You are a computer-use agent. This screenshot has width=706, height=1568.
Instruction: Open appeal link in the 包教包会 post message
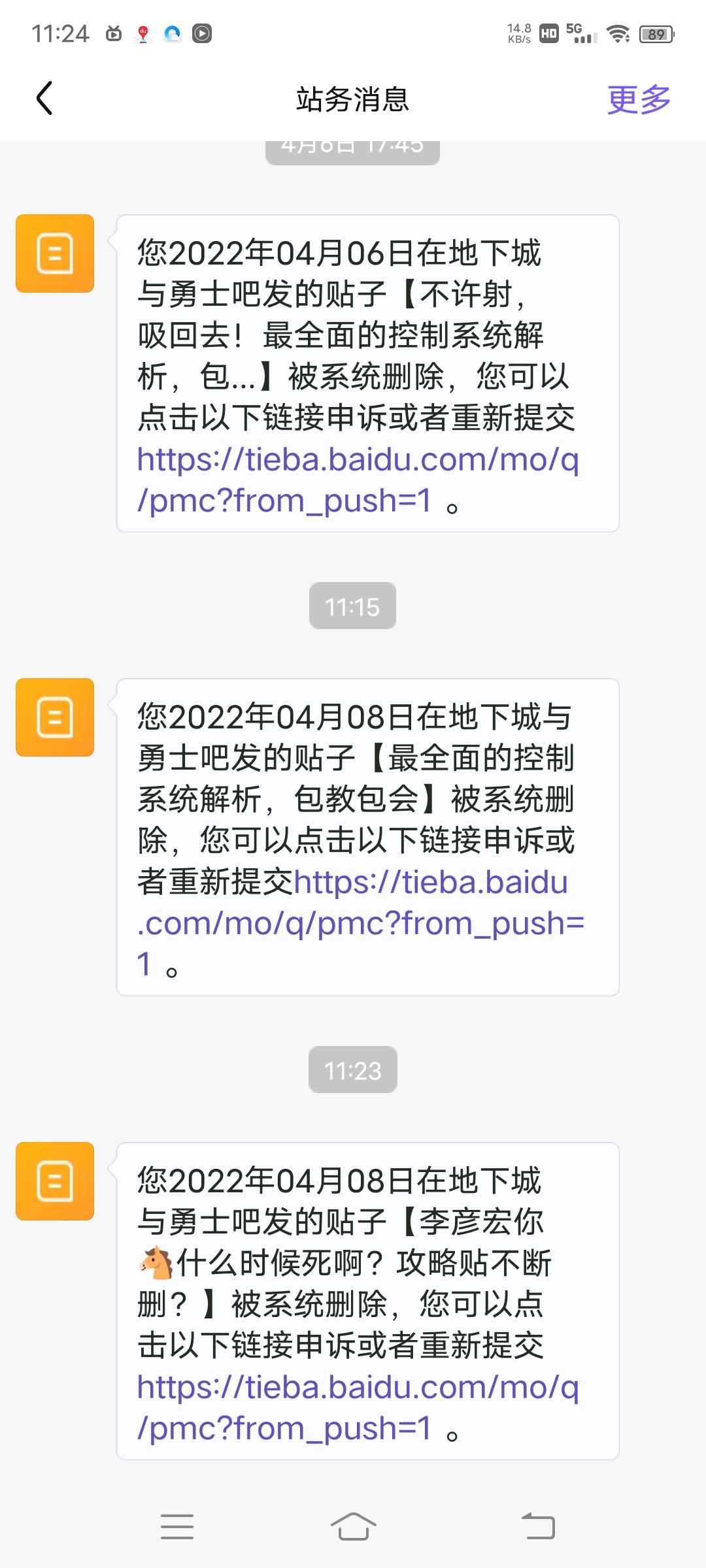361,923
